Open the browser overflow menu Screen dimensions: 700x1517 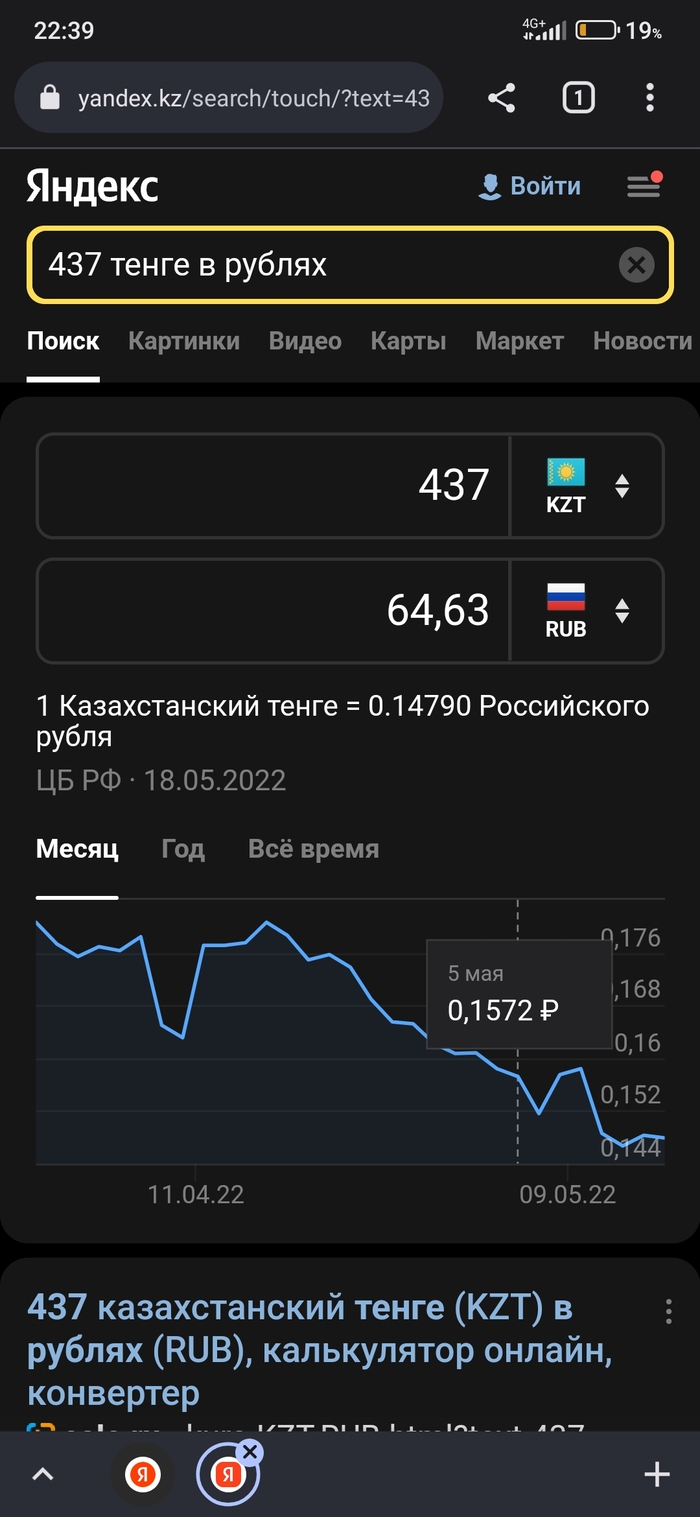tap(650, 98)
